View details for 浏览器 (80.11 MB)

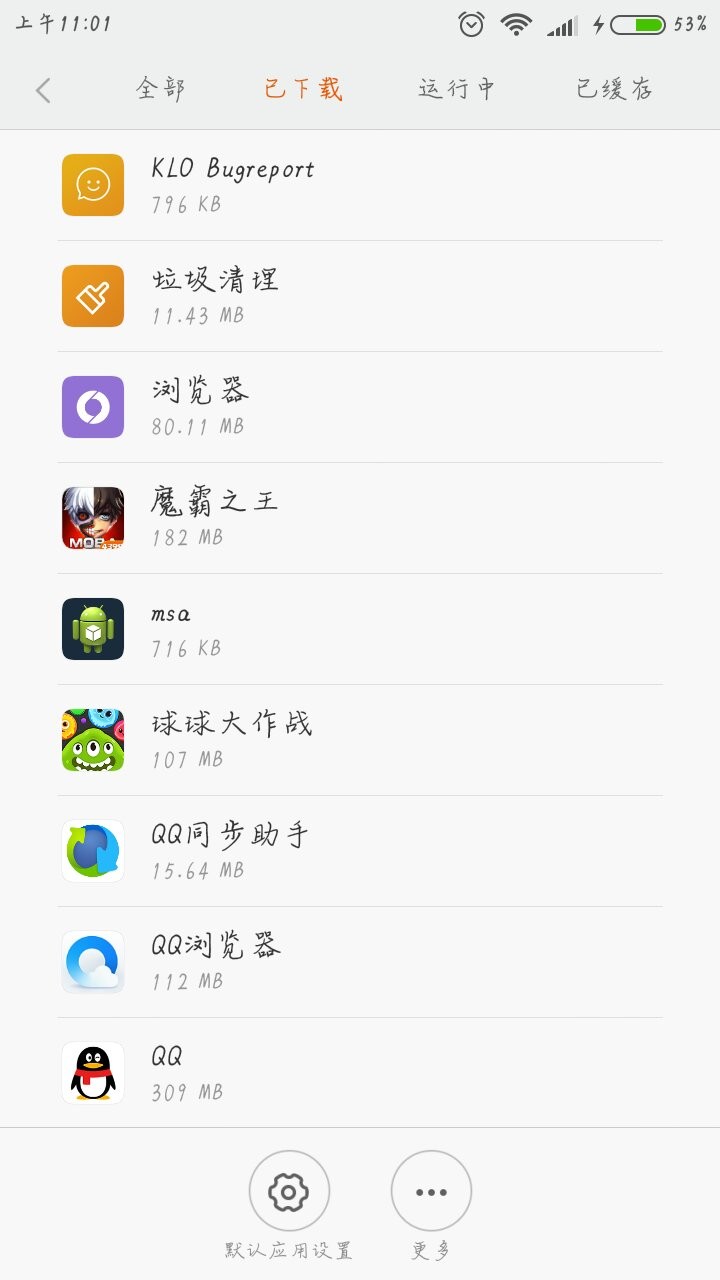coord(360,407)
